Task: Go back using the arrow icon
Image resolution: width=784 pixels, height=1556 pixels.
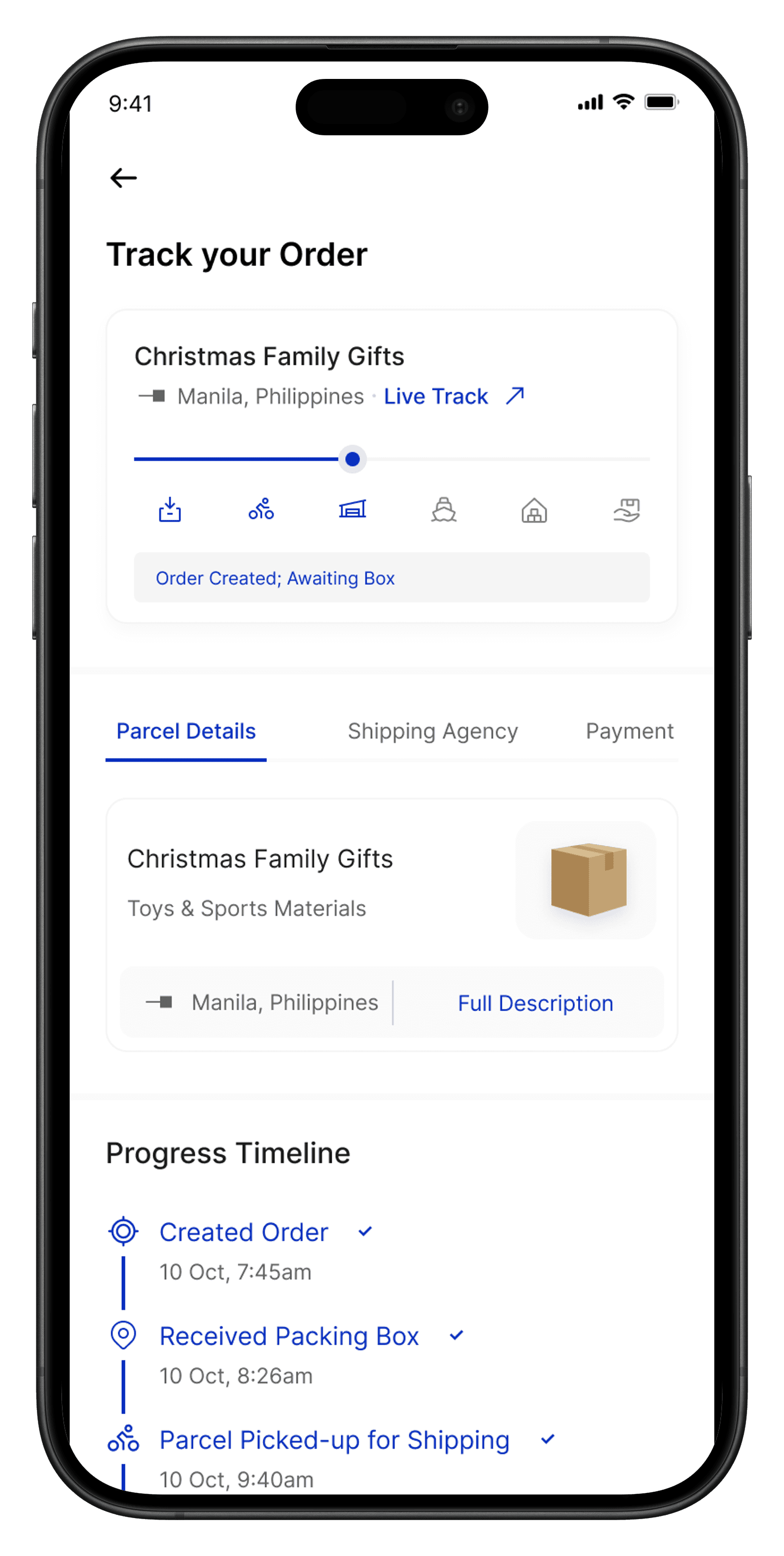Action: coord(124,178)
